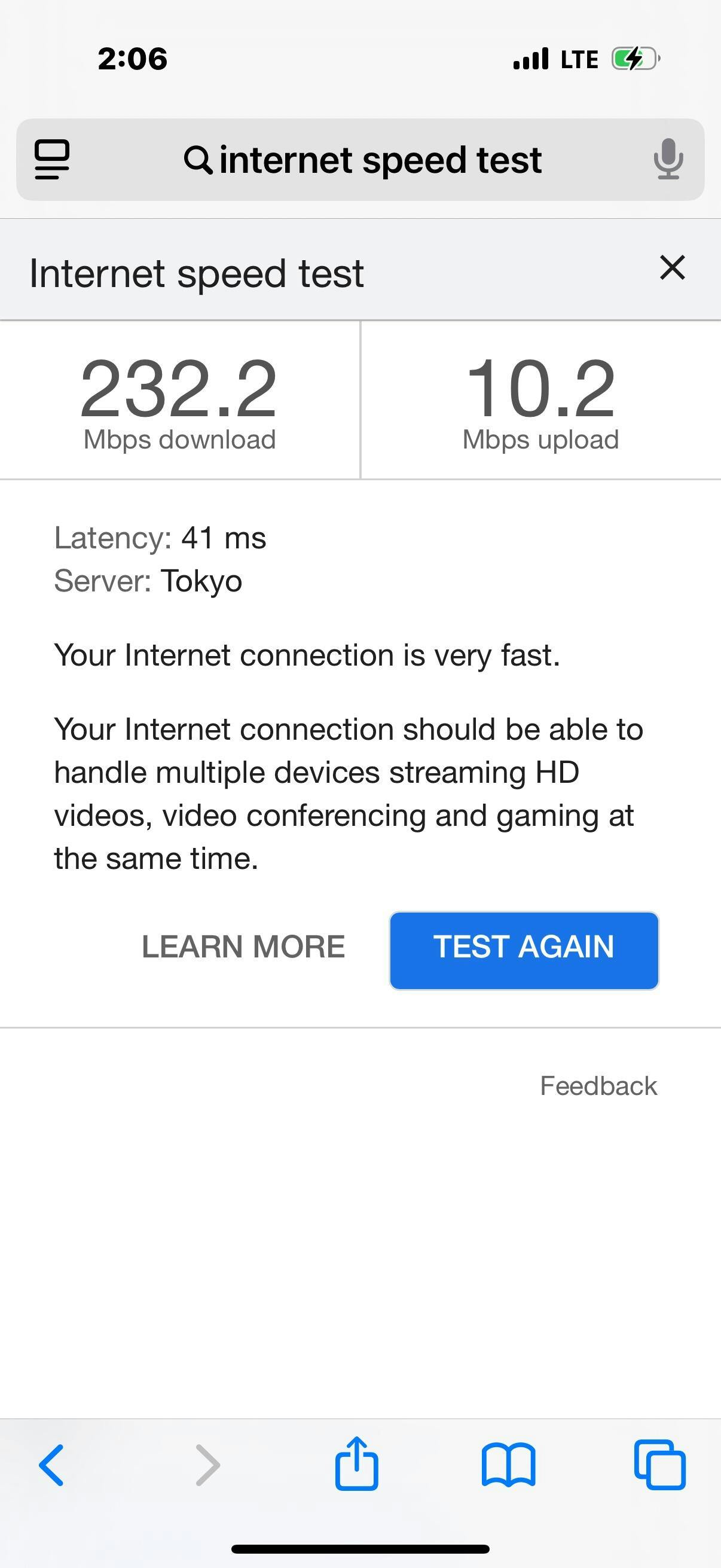
Task: Open the LEARN MORE link
Action: [243, 947]
